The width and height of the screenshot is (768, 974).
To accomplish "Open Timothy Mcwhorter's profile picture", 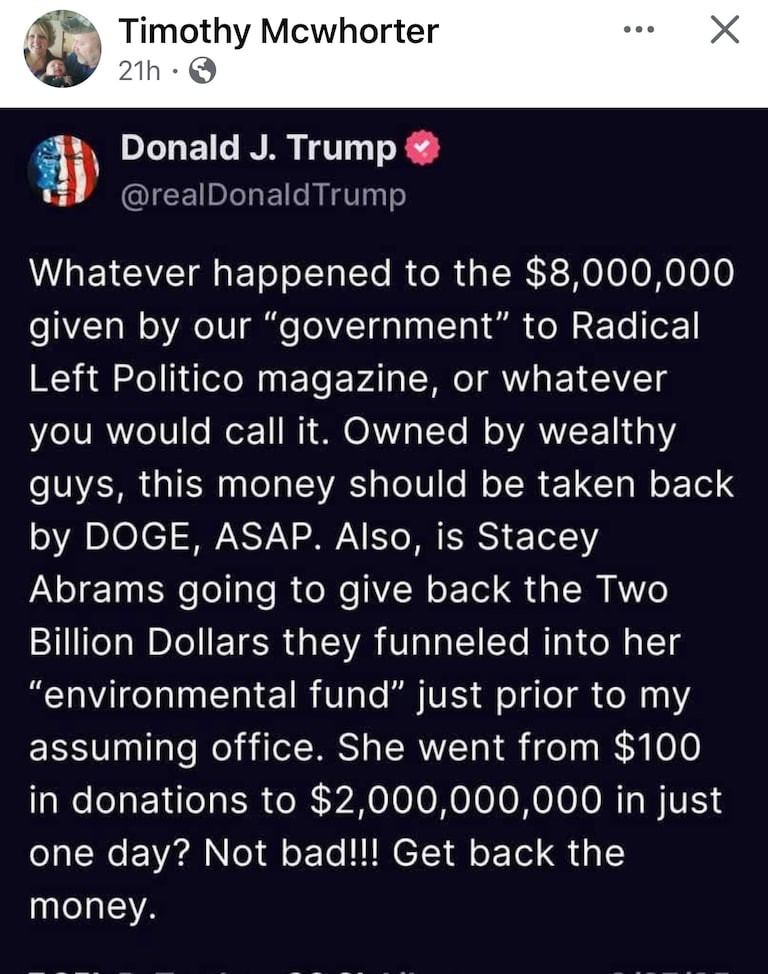I will pyautogui.click(x=62, y=49).
